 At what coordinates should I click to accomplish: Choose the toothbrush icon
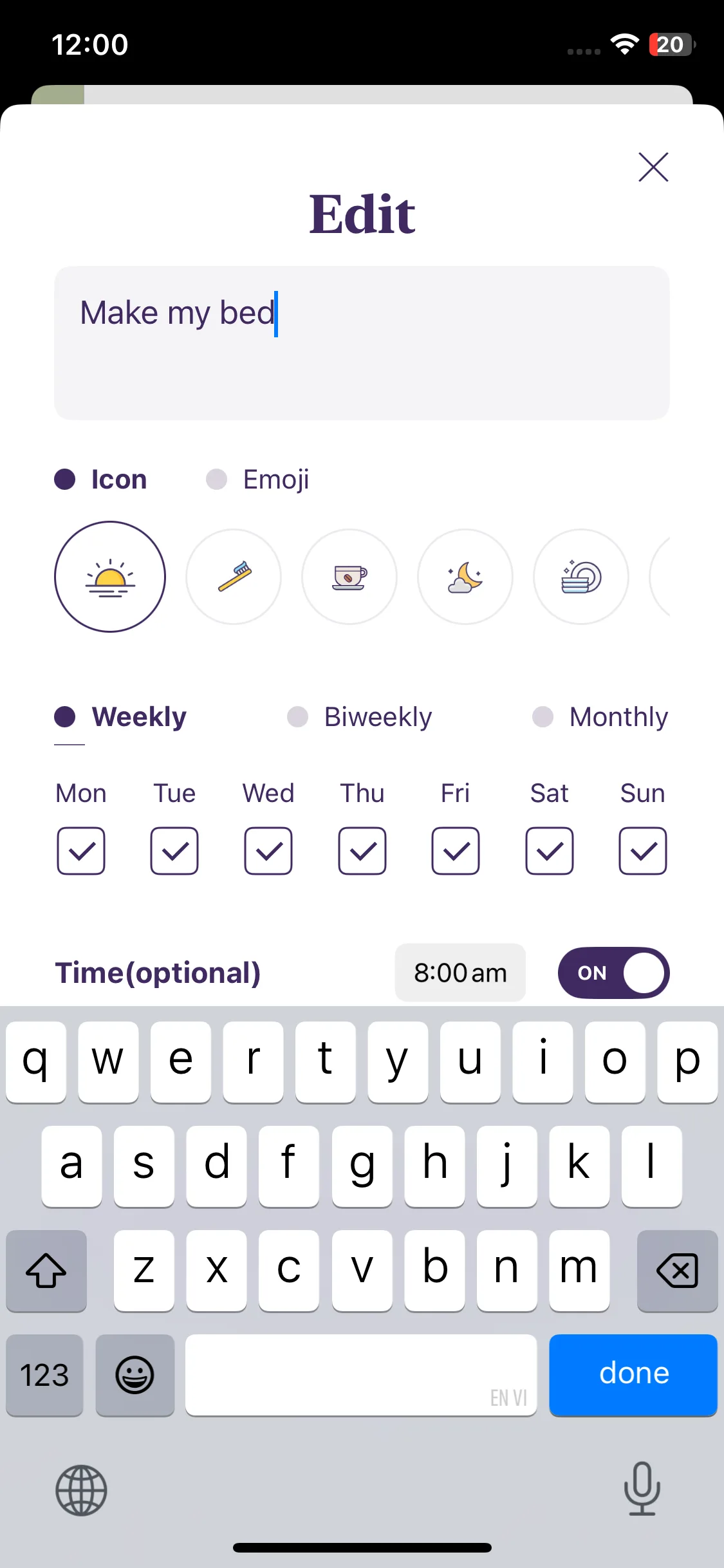(x=234, y=577)
